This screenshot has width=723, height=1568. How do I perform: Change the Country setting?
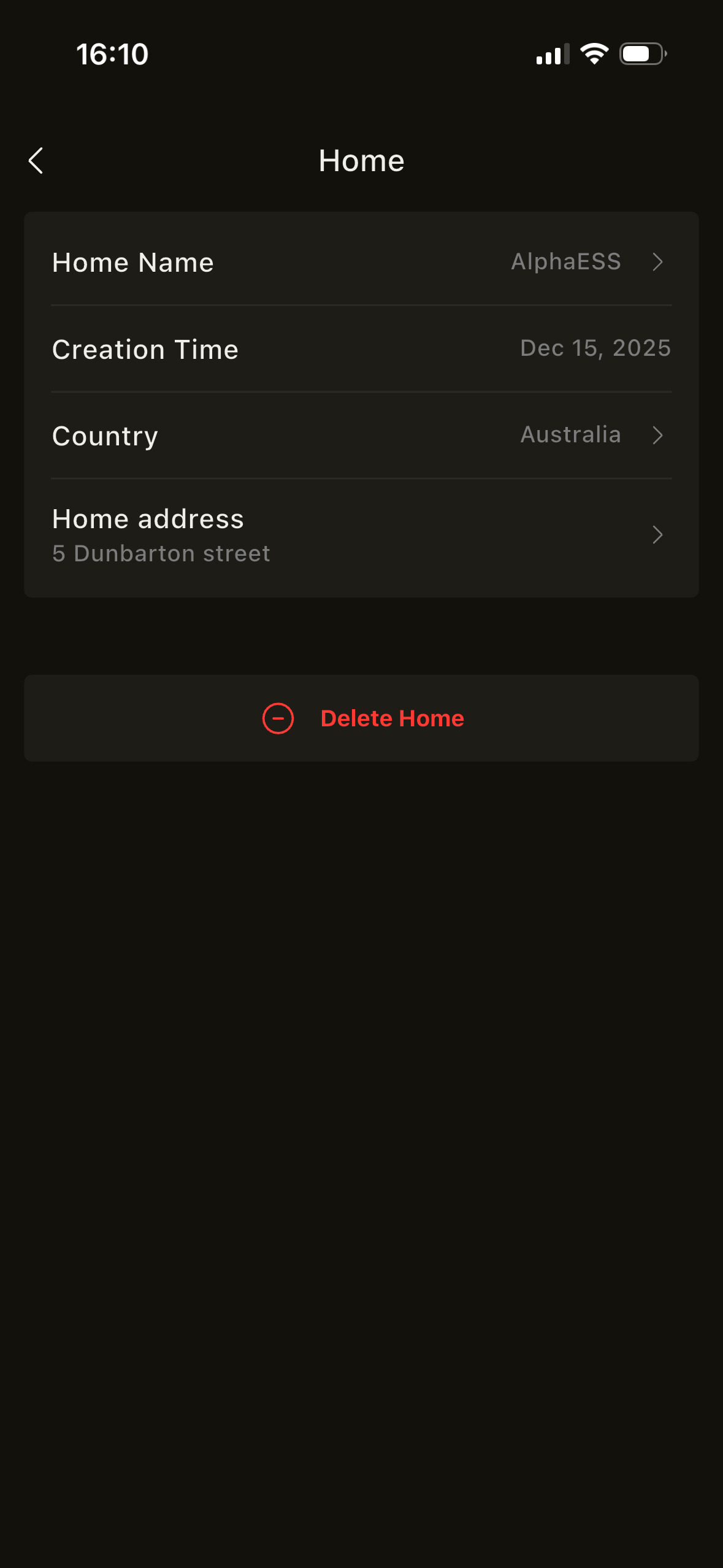(361, 436)
